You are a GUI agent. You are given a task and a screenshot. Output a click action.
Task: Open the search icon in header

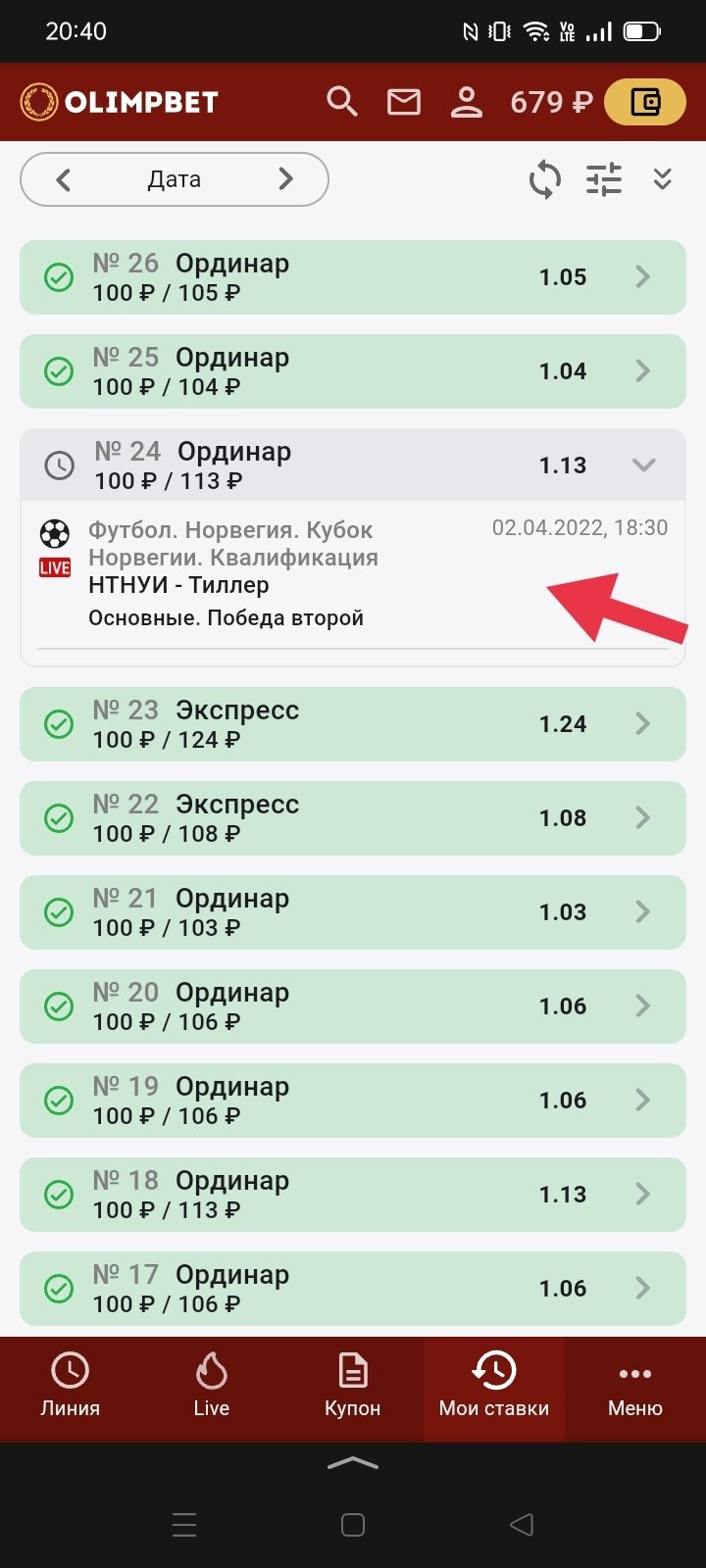coord(342,101)
